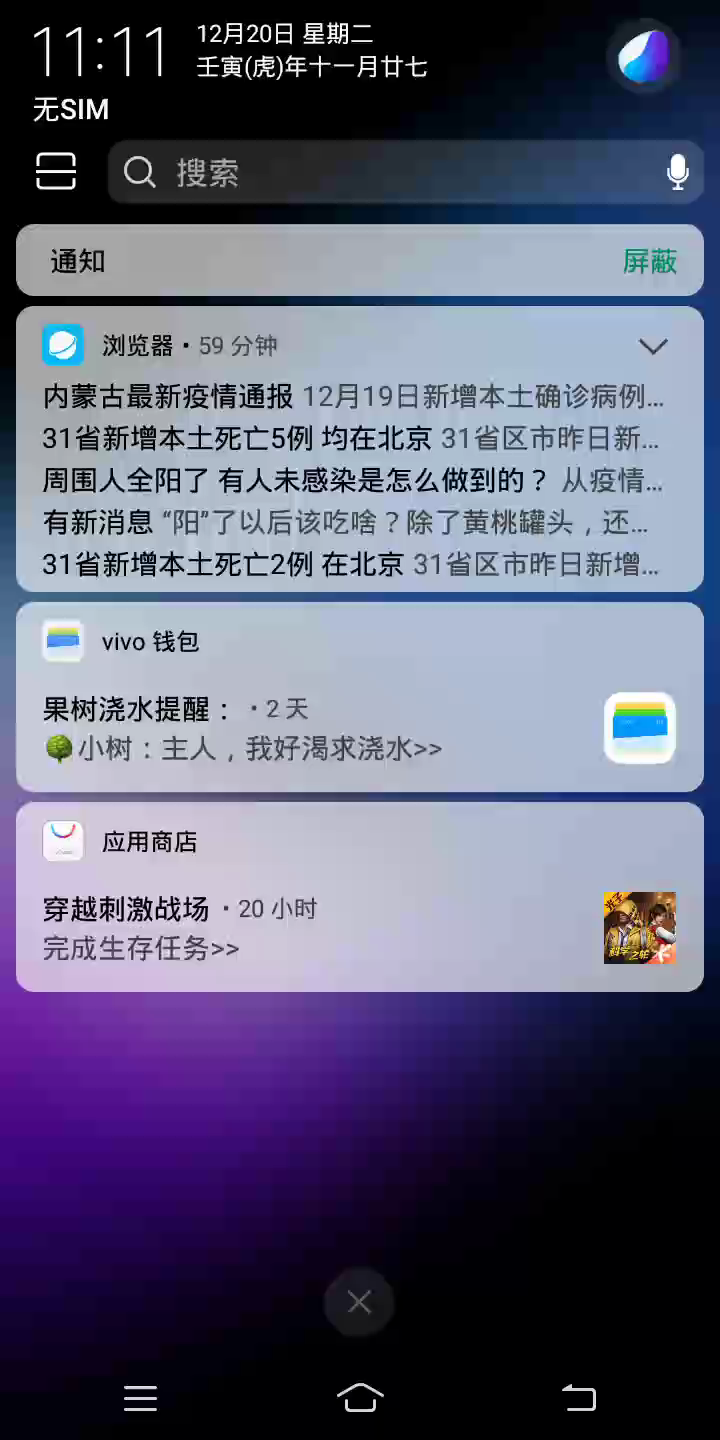Open the scan icon beside search
The image size is (720, 1440).
click(56, 172)
